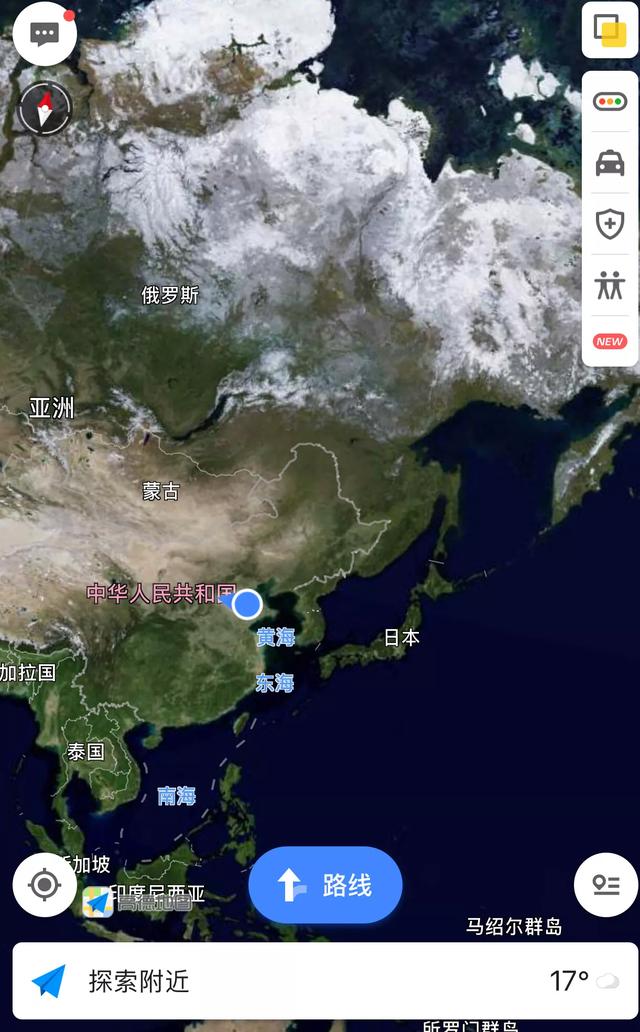Open the taxi ride-hailing shortcut
Screen dimensions: 640x1032
coord(610,163)
